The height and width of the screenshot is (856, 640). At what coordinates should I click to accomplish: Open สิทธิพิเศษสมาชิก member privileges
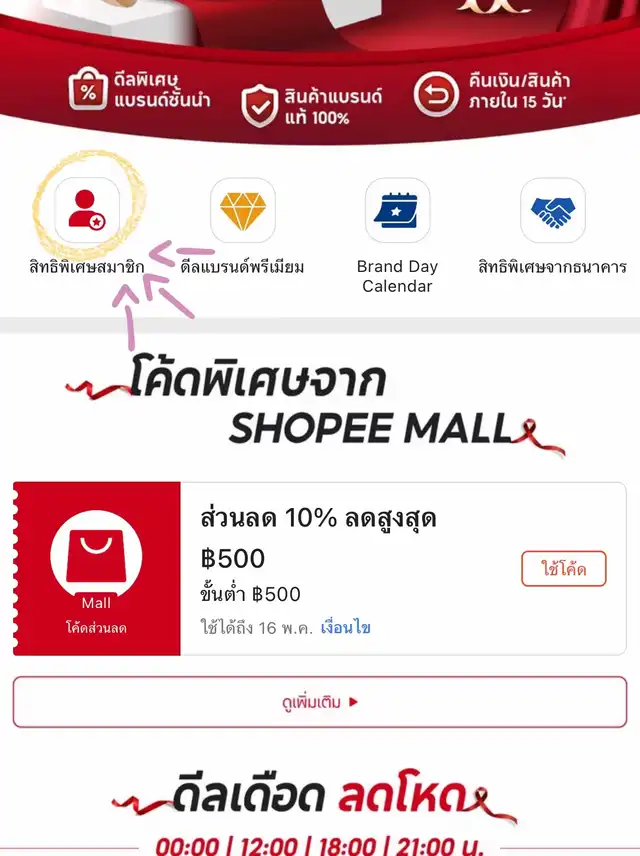pos(87,211)
